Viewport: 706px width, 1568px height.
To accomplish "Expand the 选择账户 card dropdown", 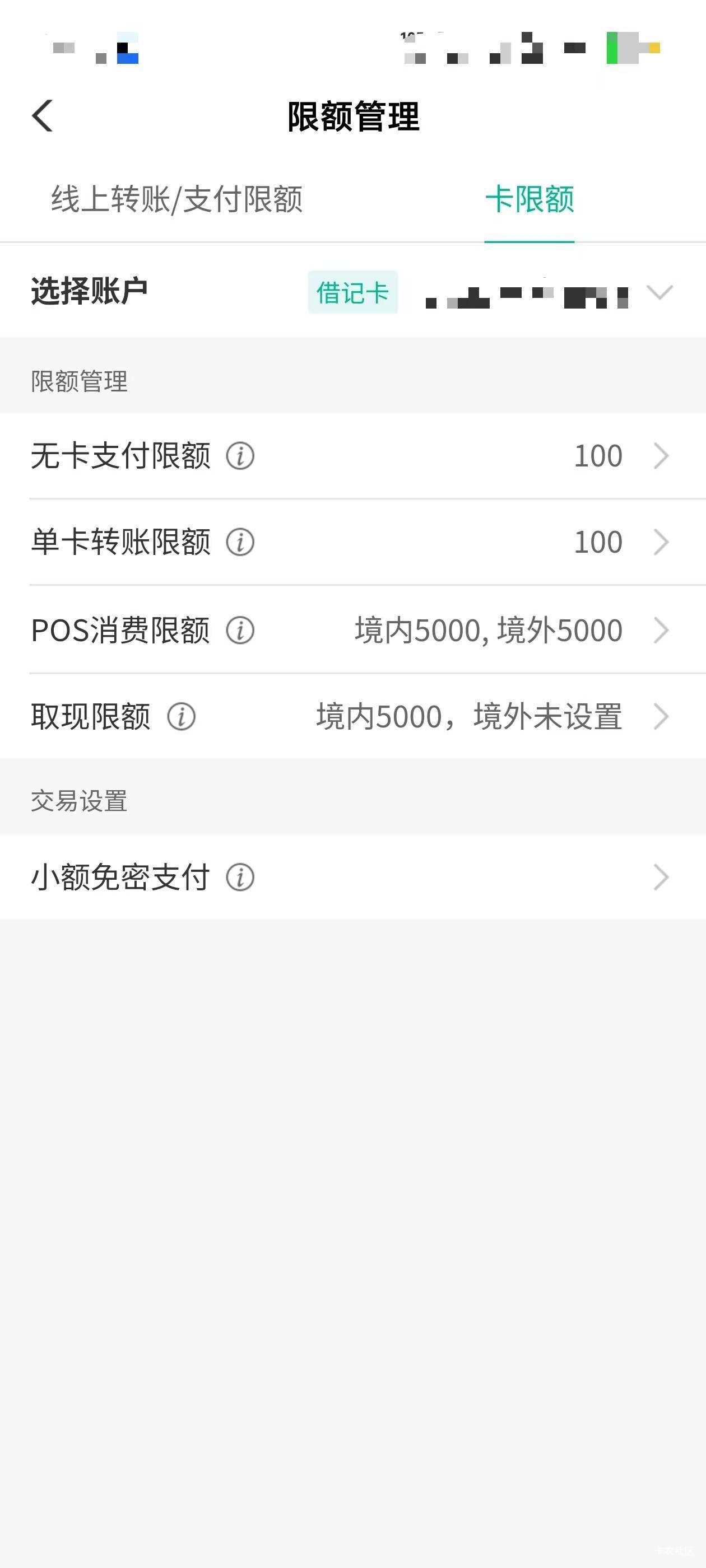I will click(x=659, y=292).
